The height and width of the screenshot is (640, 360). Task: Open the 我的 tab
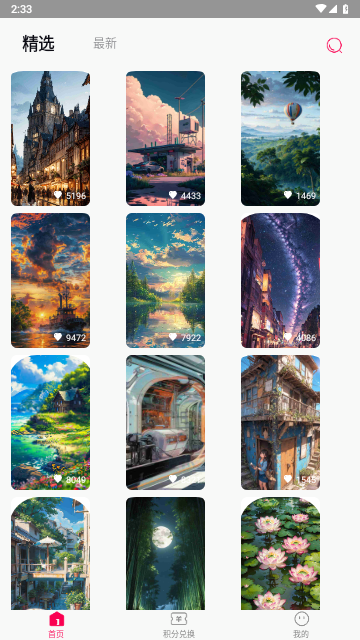(301, 625)
